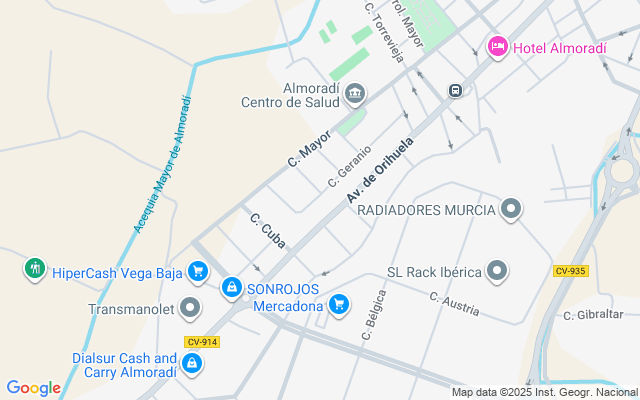Open the Hotel Almoradí map pin
Image resolution: width=640 pixels, height=400 pixels.
pos(498,47)
